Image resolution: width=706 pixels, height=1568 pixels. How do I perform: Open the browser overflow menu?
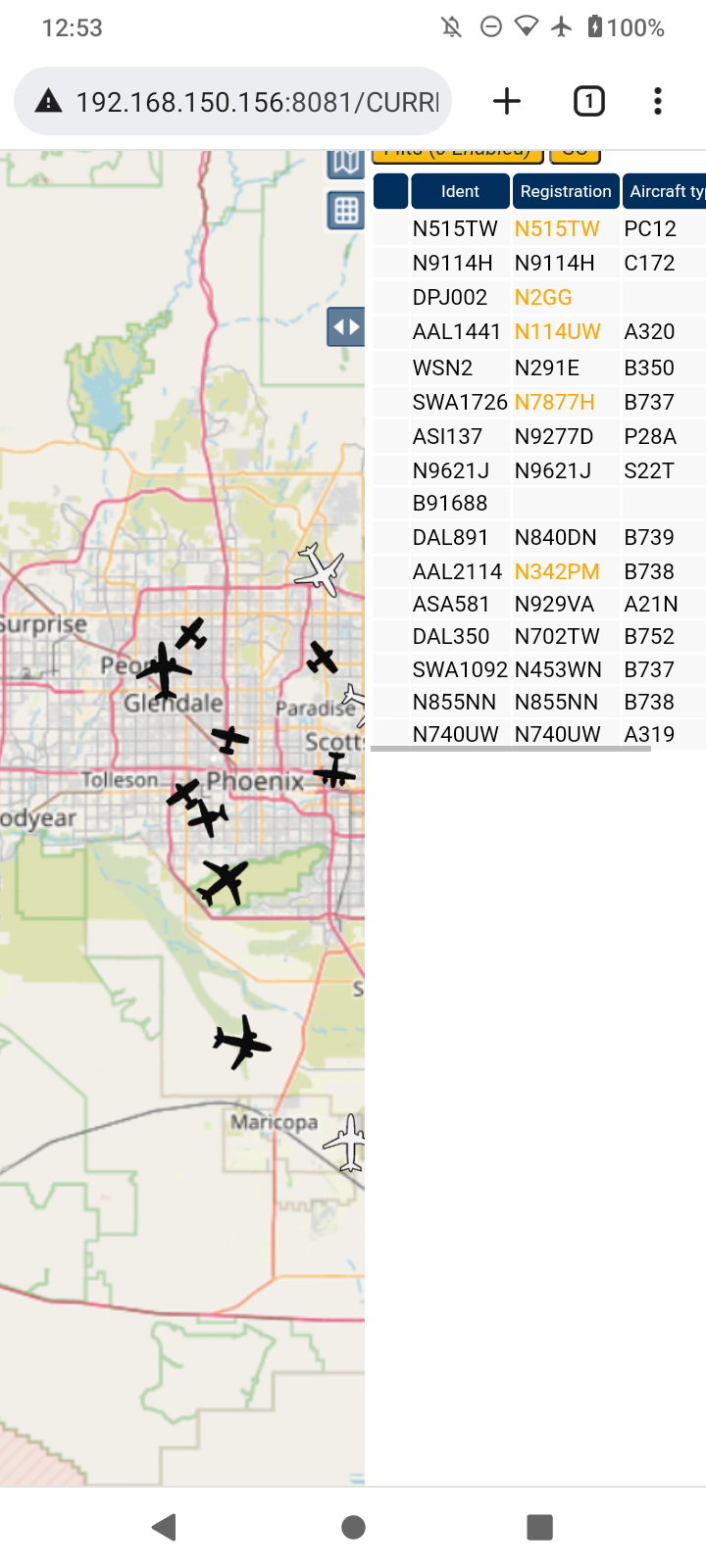658,101
